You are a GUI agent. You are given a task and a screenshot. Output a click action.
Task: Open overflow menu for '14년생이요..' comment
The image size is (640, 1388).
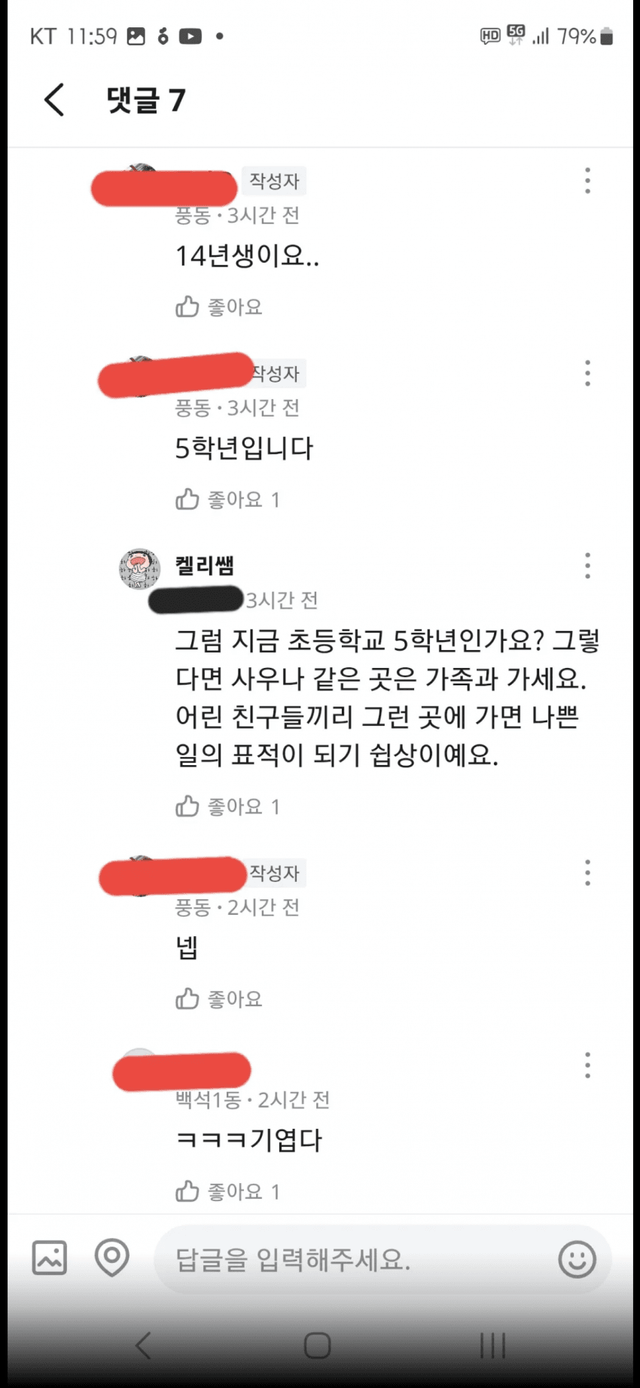coord(587,181)
